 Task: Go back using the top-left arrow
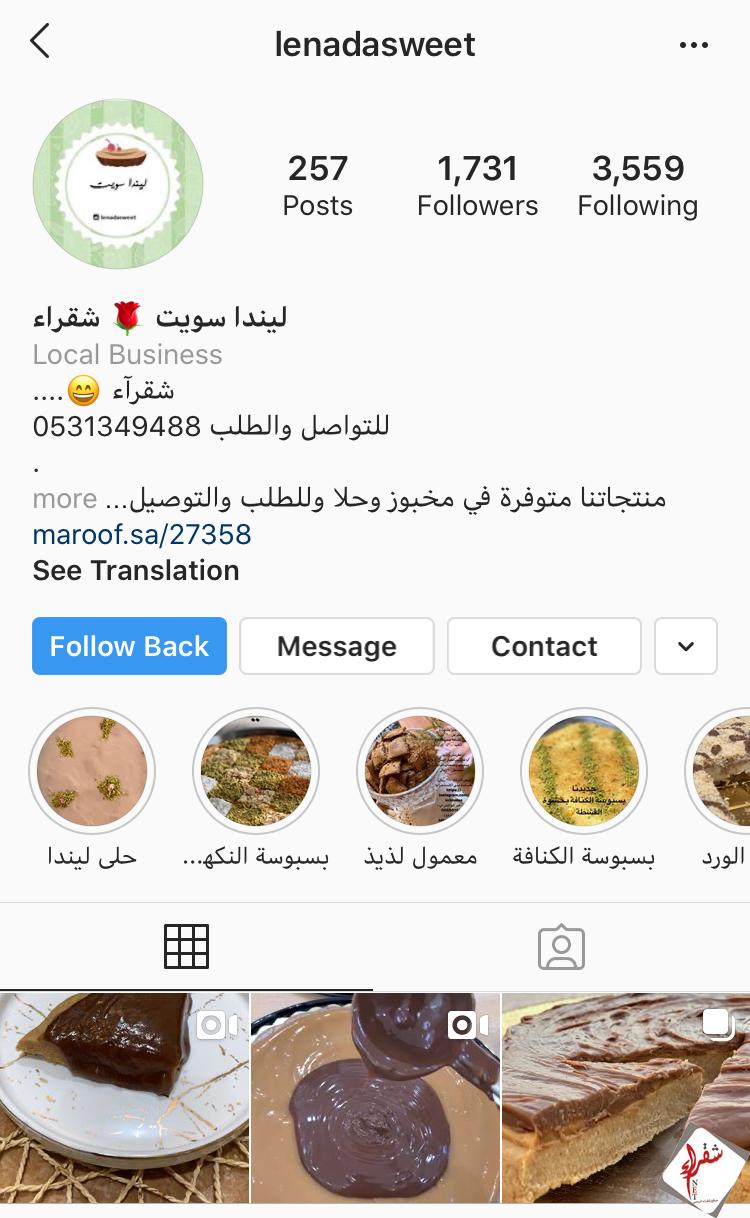click(x=40, y=43)
